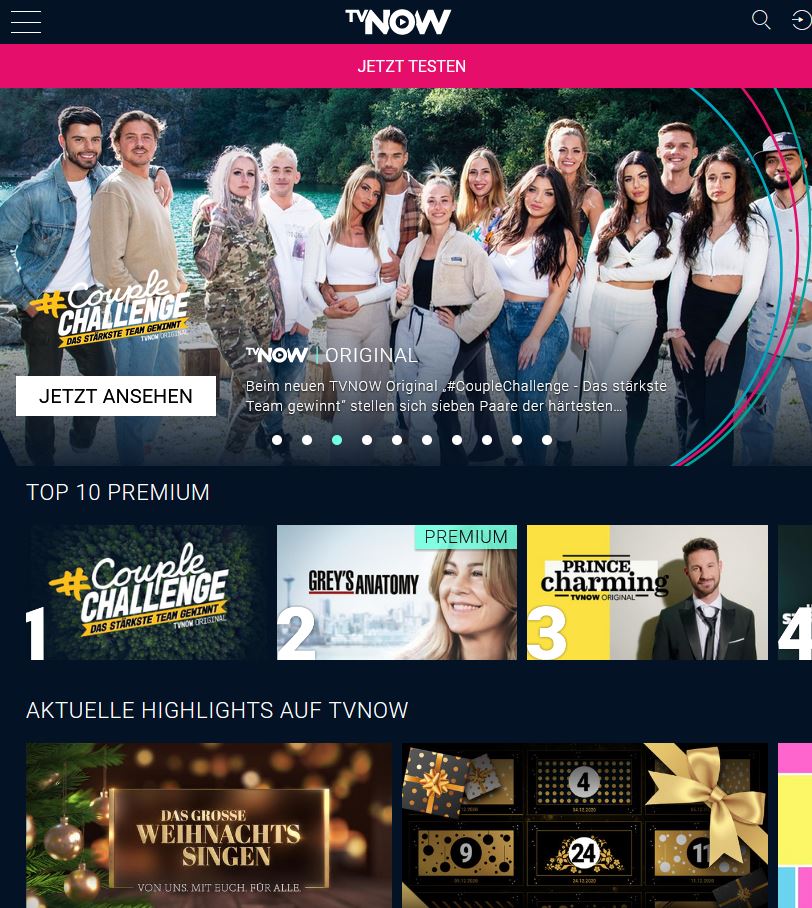This screenshot has width=812, height=908.
Task: Open the Grey's Anatomy tile
Action: point(397,592)
